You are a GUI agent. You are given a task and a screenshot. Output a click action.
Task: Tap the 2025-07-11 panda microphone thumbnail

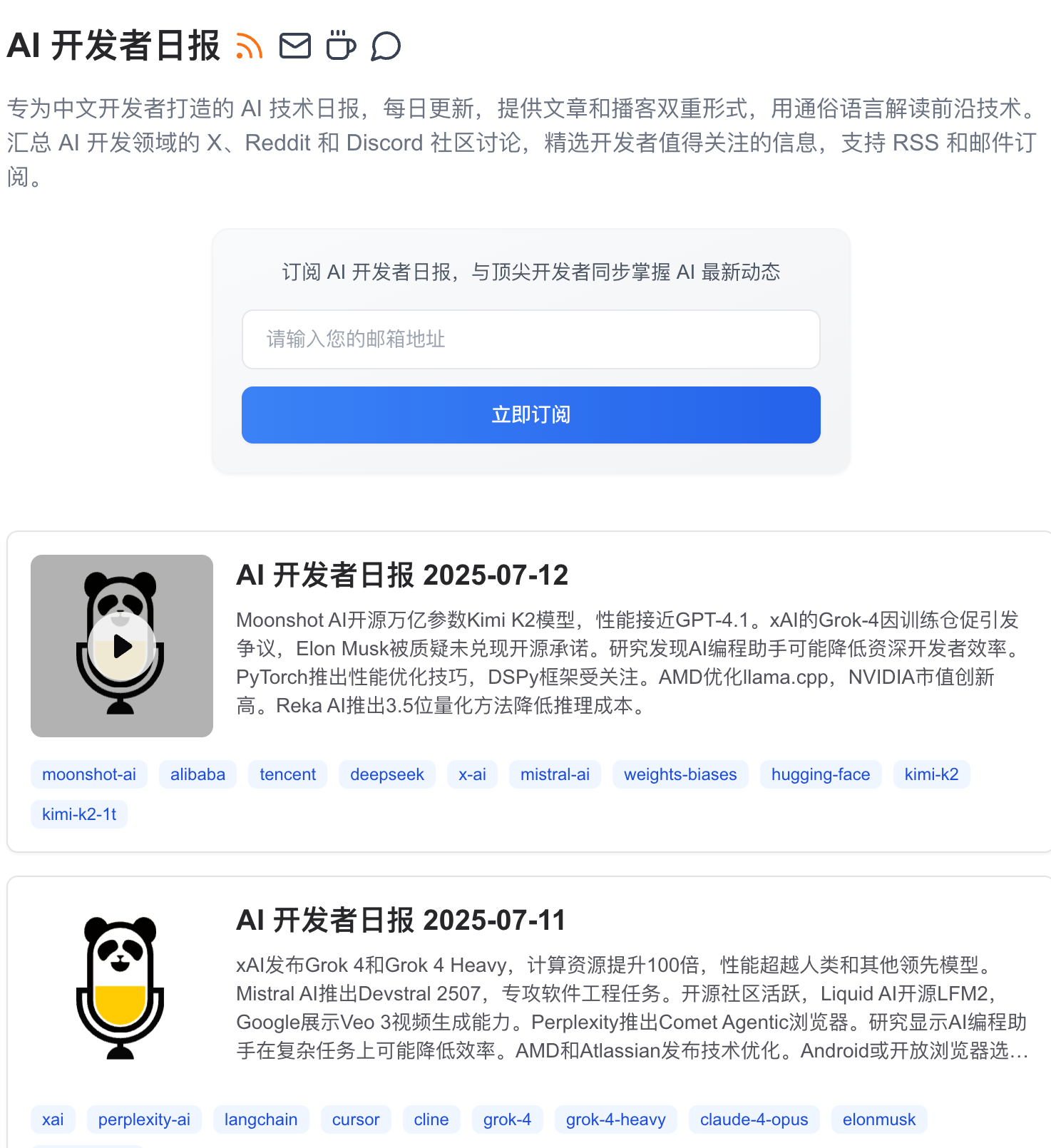point(121,988)
